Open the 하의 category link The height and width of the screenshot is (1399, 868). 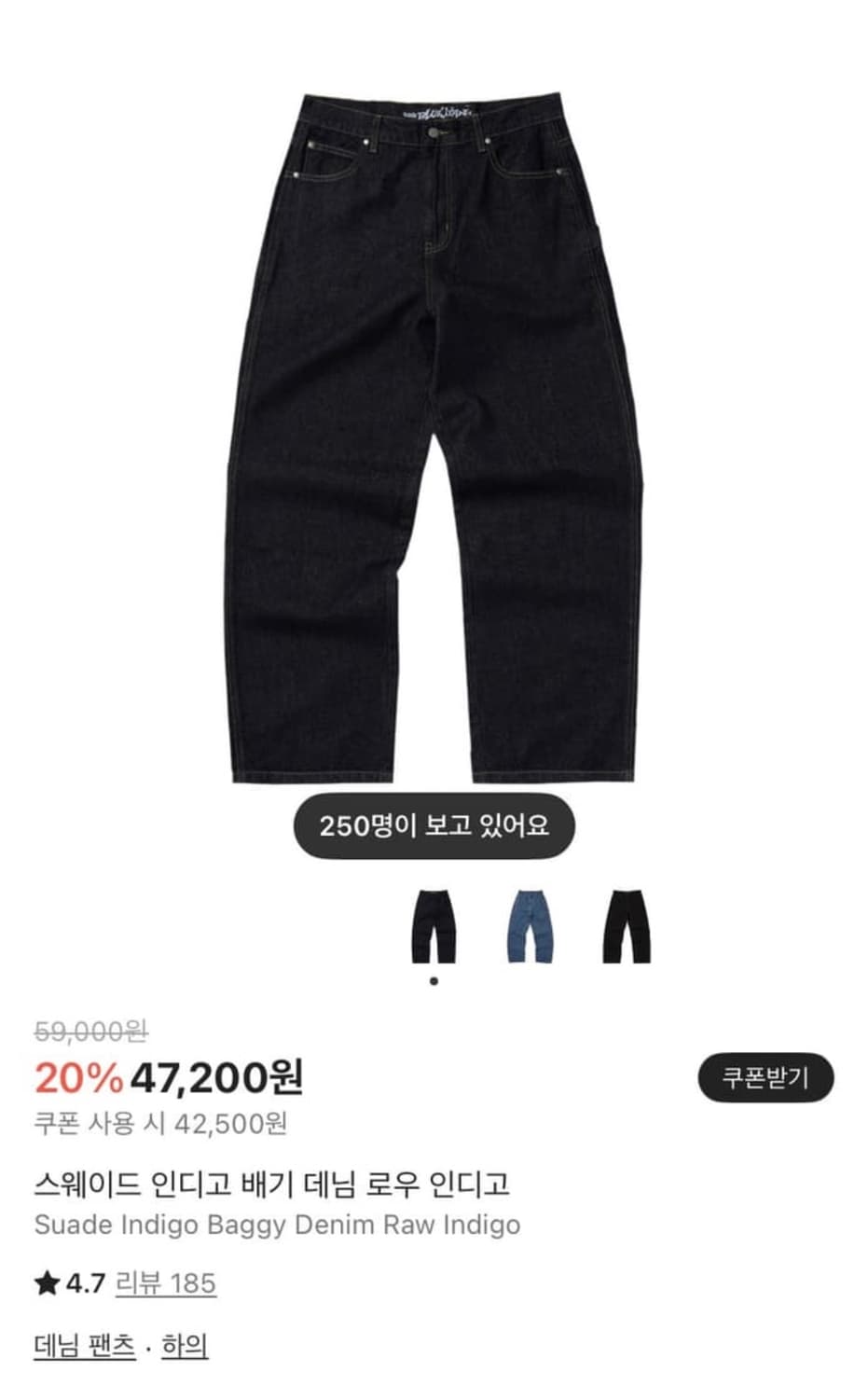(x=183, y=1345)
